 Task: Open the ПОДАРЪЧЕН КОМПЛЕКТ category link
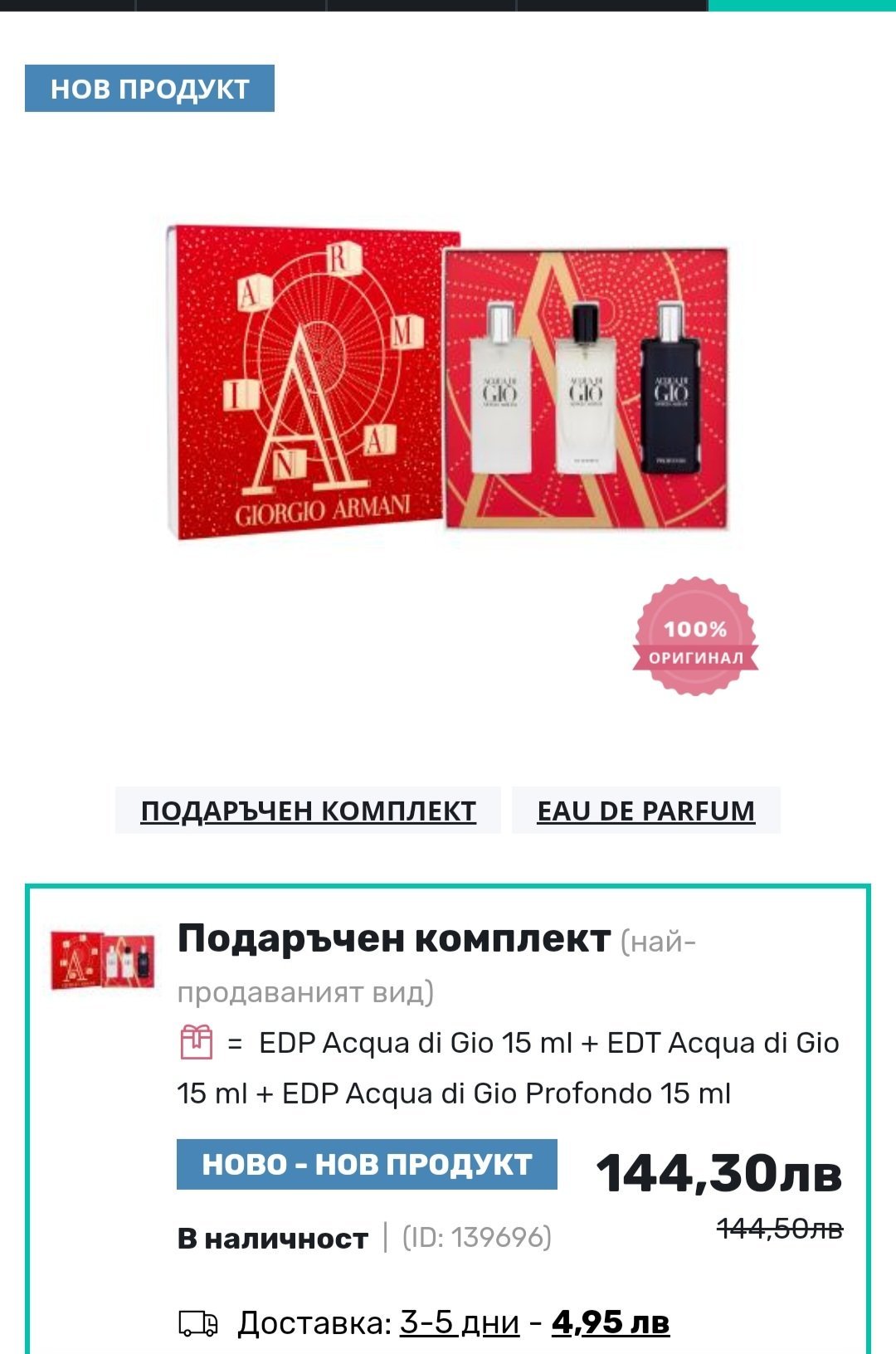(x=308, y=811)
